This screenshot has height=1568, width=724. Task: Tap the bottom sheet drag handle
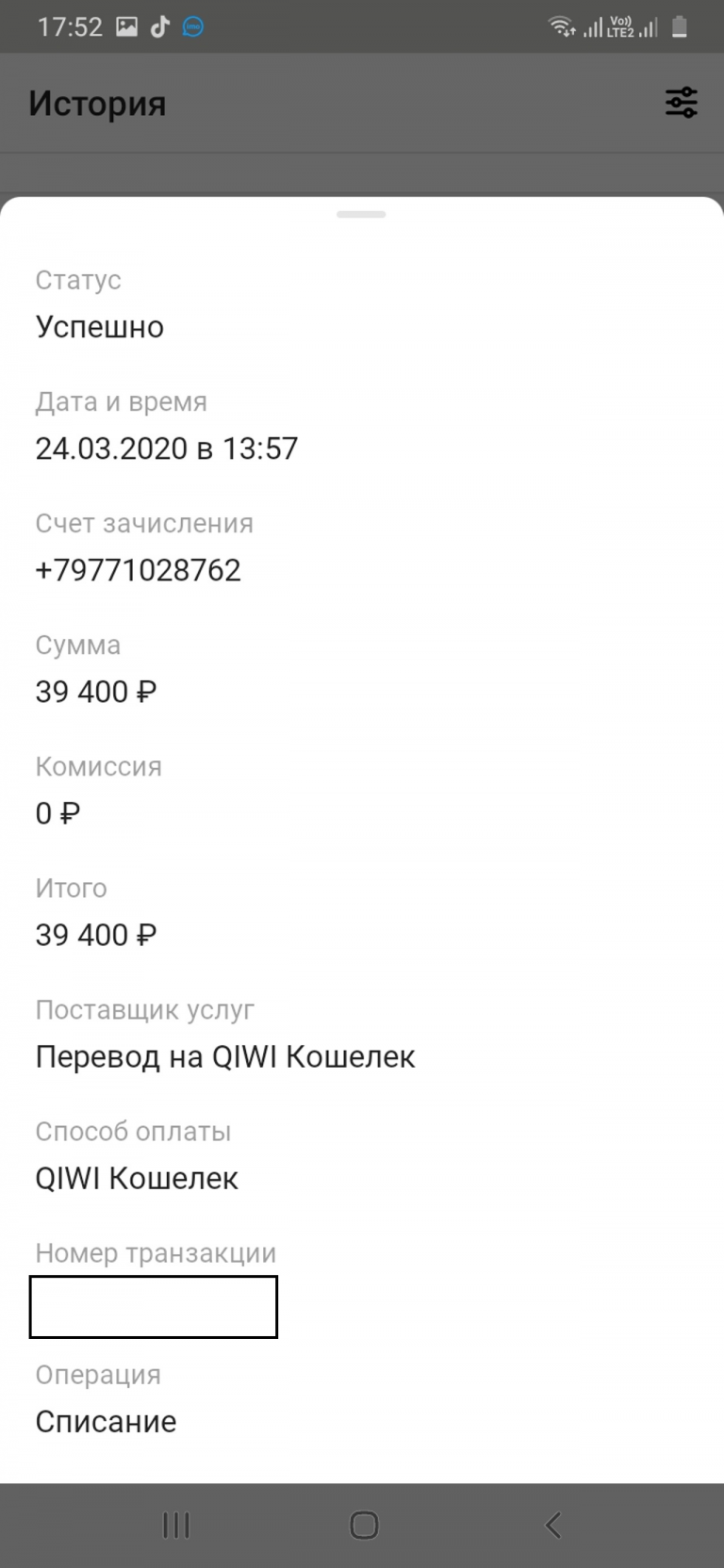(361, 215)
